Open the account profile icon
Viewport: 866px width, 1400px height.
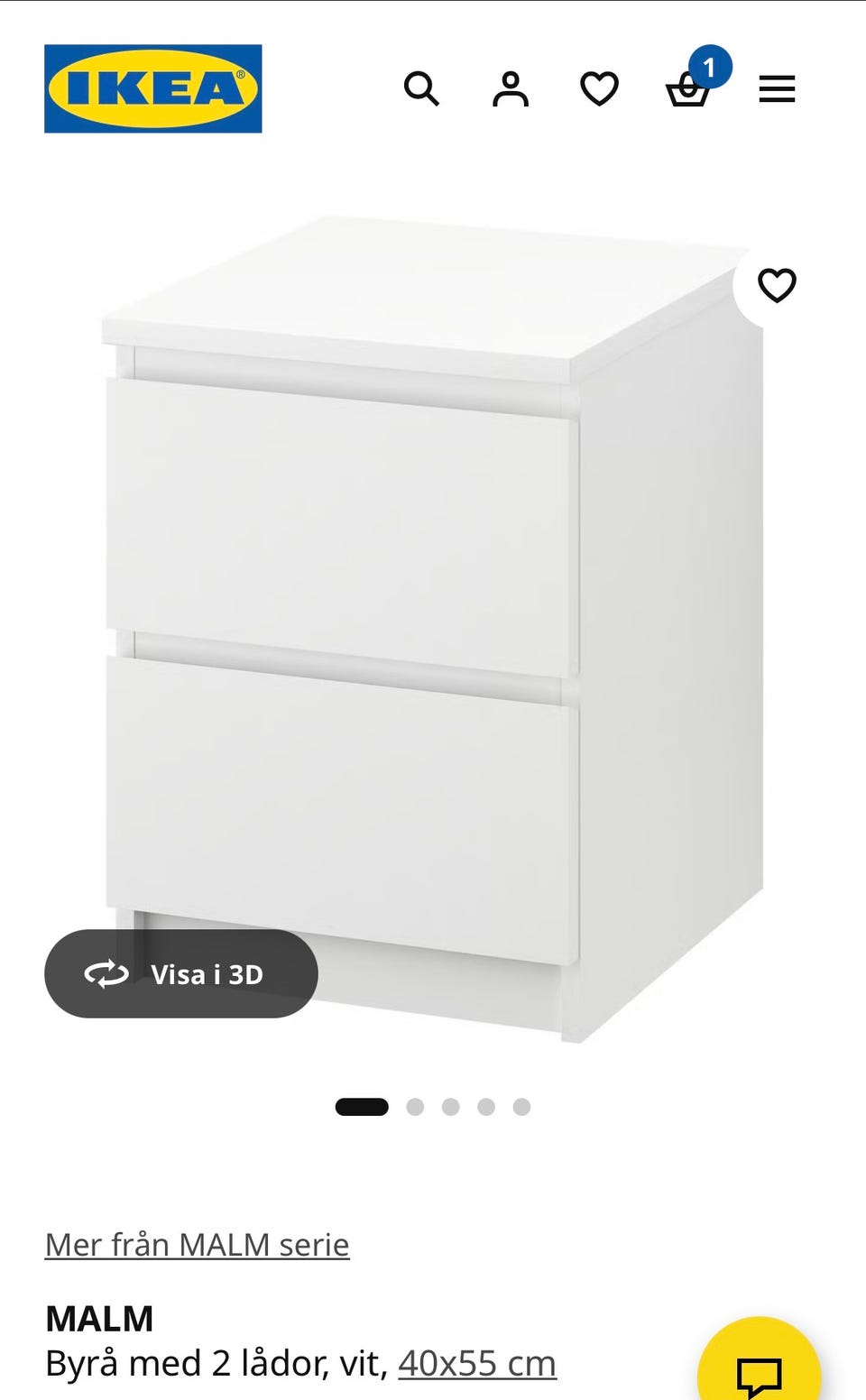(510, 88)
